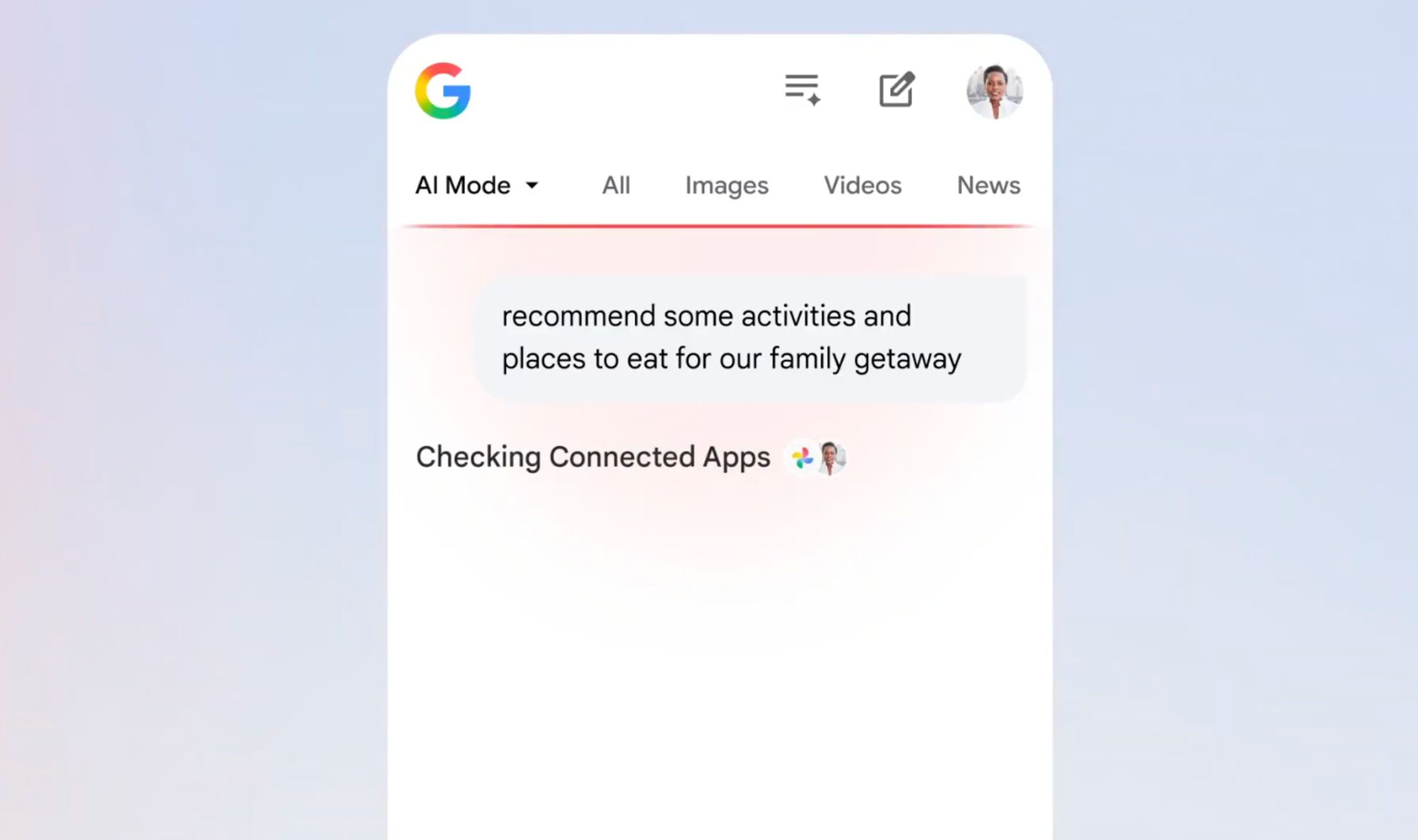Switch to the News tab

(x=988, y=185)
